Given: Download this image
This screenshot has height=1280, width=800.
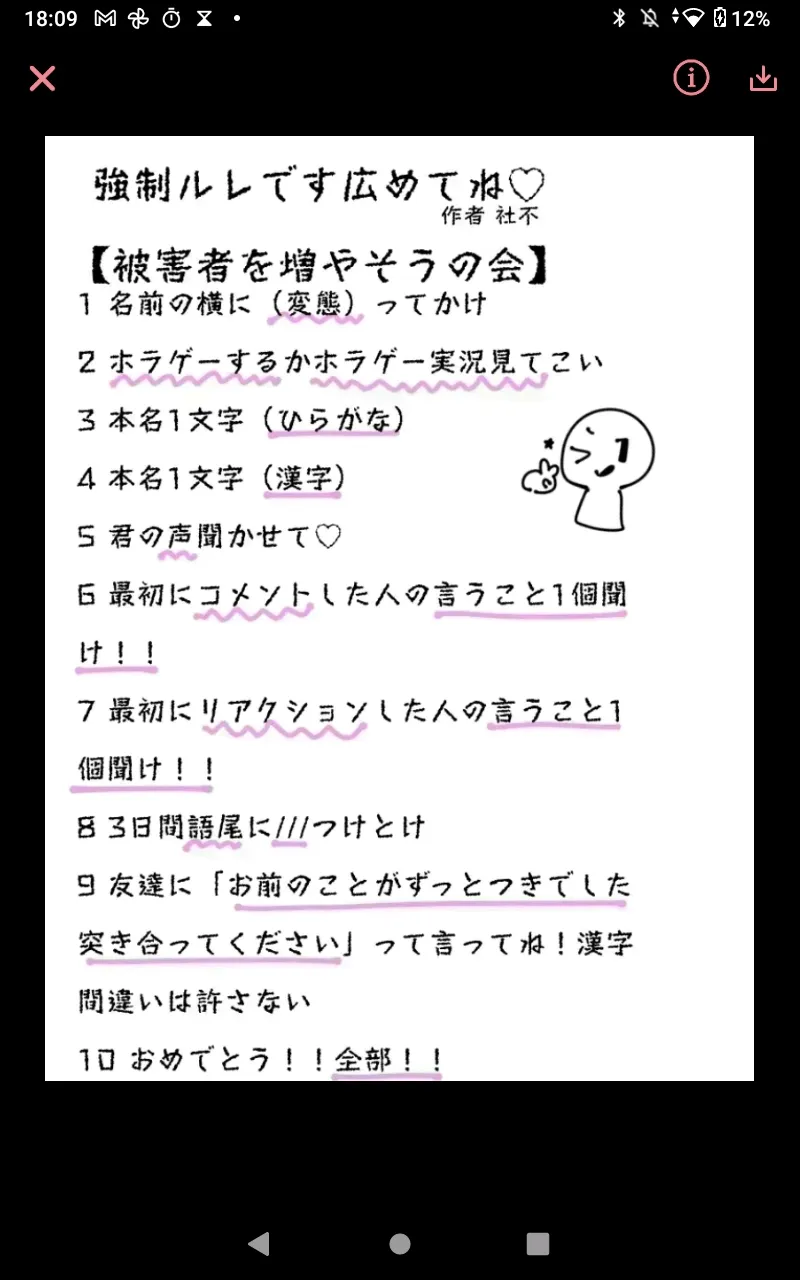Looking at the screenshot, I should 763,78.
